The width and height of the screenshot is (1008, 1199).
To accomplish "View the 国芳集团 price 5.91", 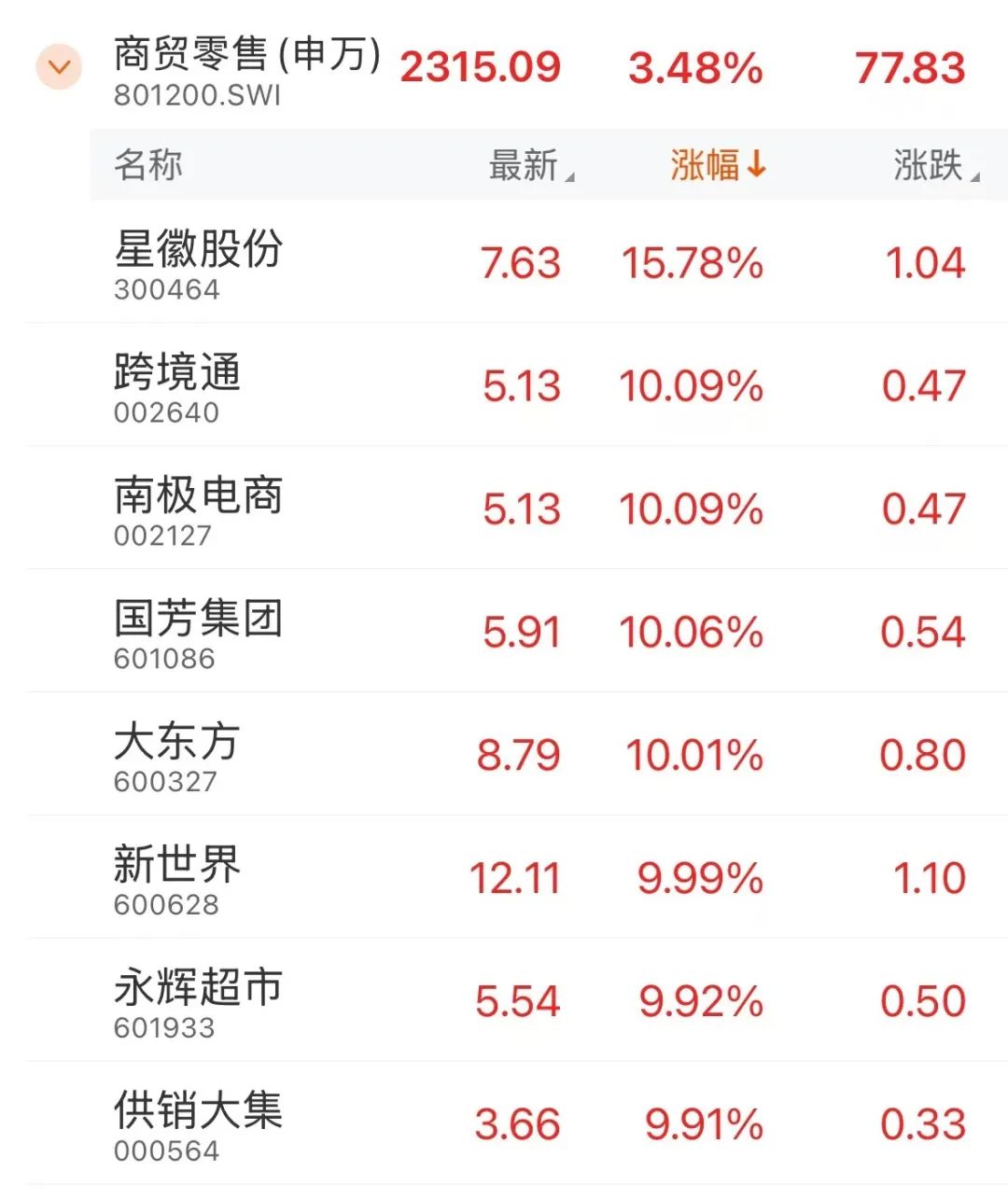I will coord(521,631).
